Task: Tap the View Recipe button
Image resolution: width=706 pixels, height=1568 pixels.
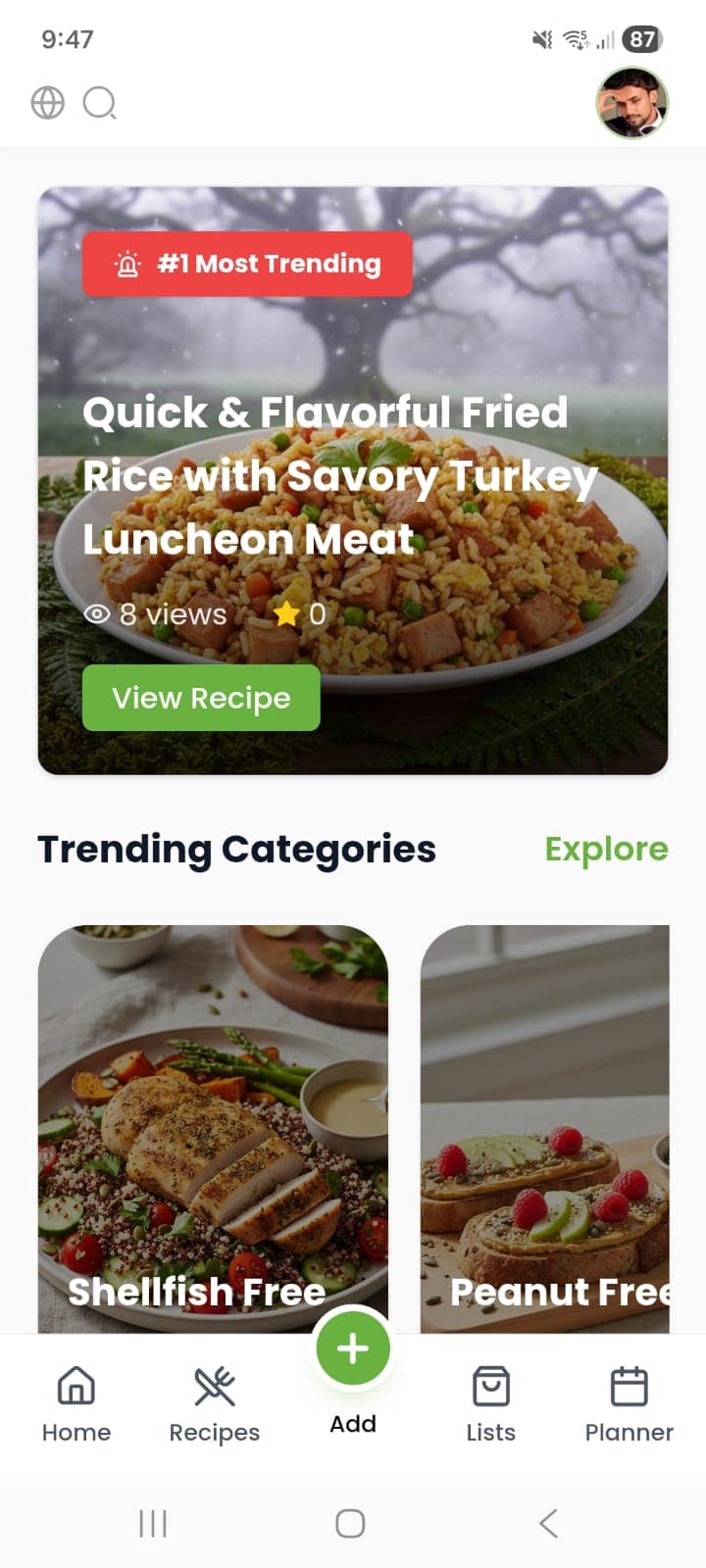Action: pyautogui.click(x=201, y=698)
